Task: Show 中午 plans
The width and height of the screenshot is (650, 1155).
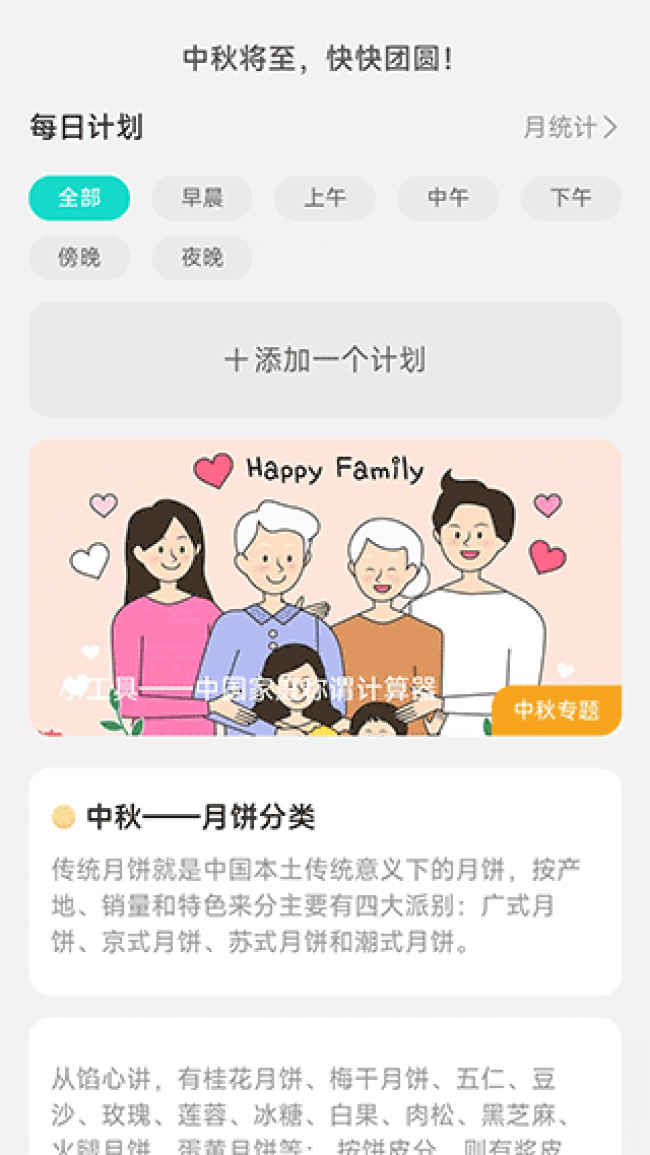Action: pyautogui.click(x=448, y=198)
